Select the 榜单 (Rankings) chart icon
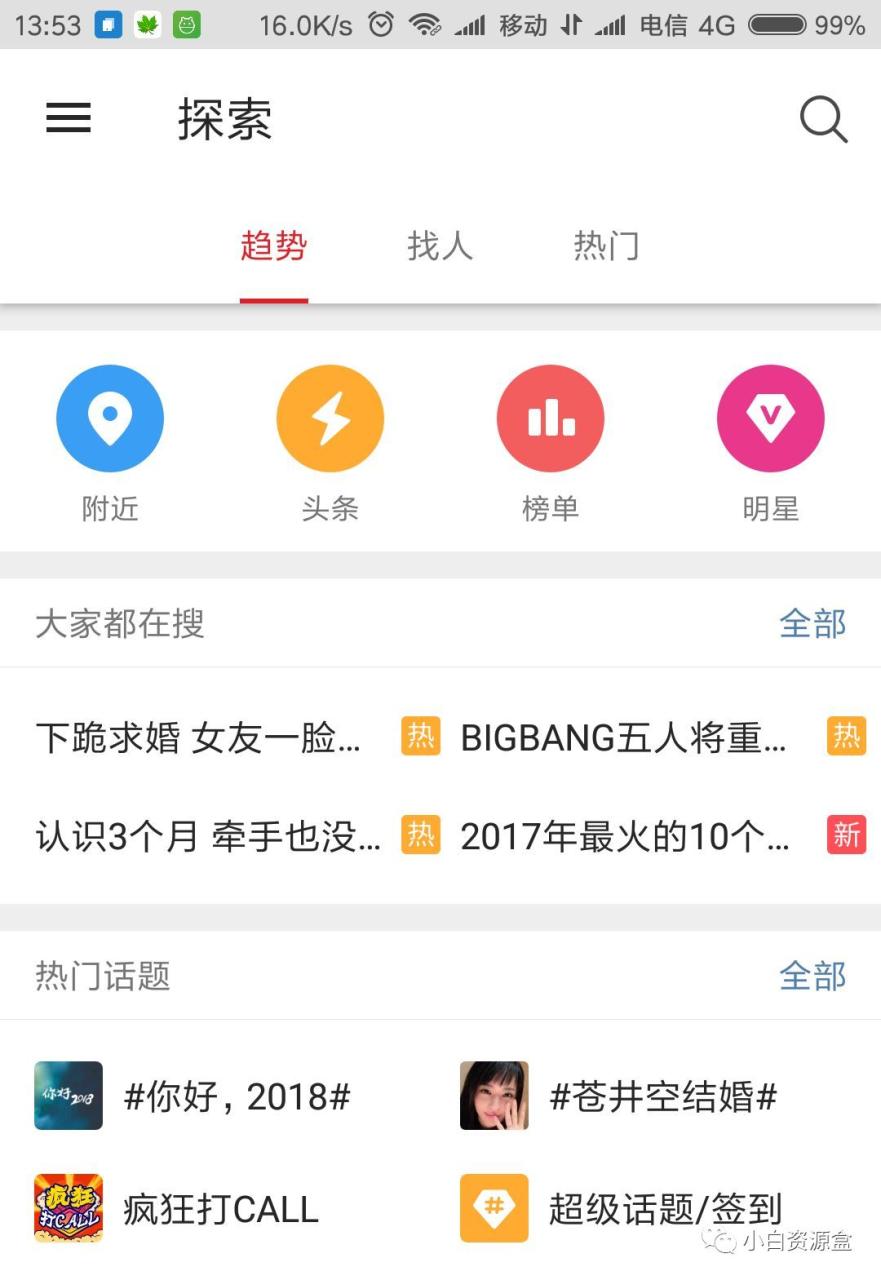881x1280 pixels. 550,418
